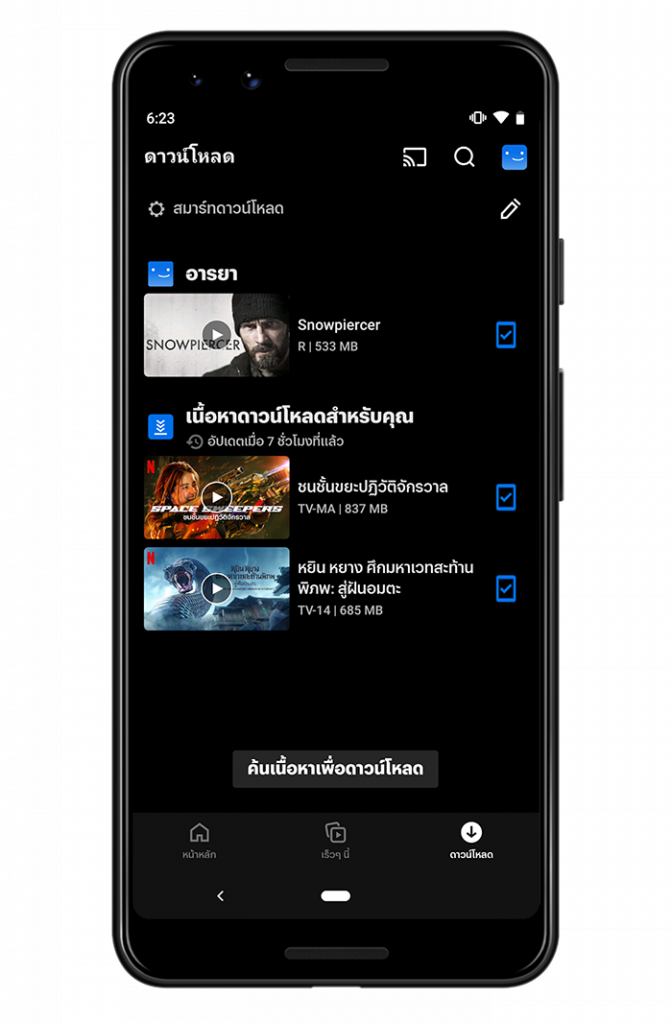This screenshot has height=1024, width=672.
Task: Toggle the checkbox for the 837 MB title
Action: coord(506,497)
